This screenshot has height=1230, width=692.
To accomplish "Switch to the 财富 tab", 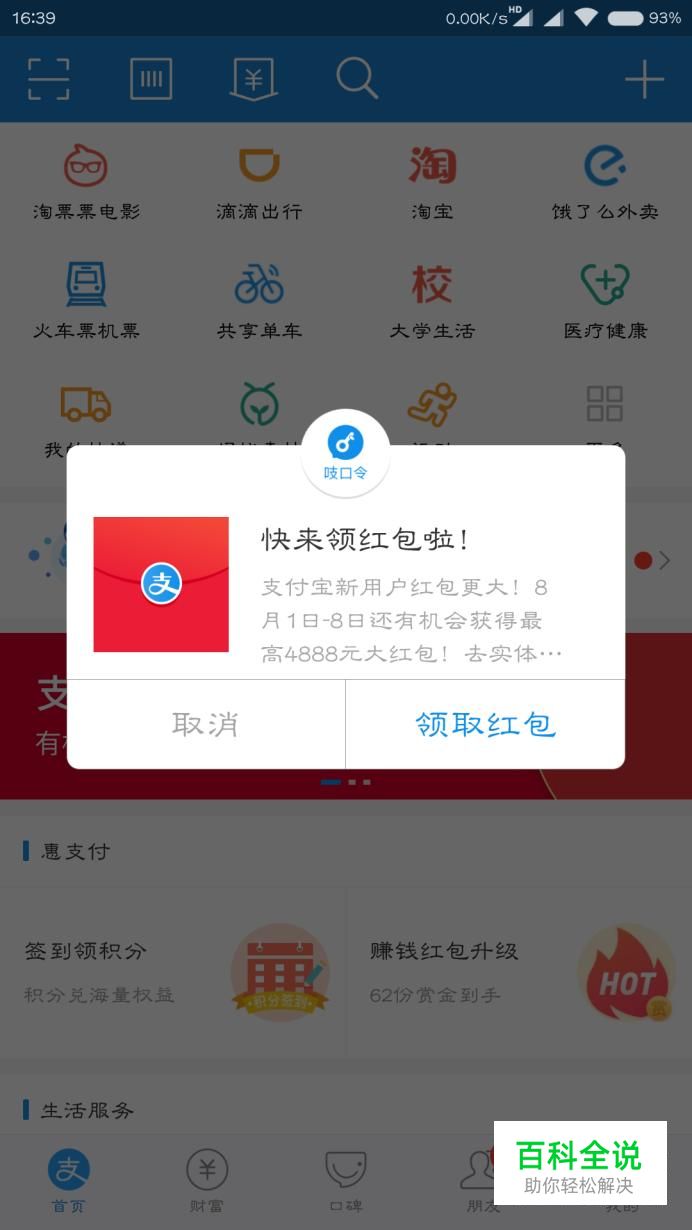I will tap(207, 1181).
